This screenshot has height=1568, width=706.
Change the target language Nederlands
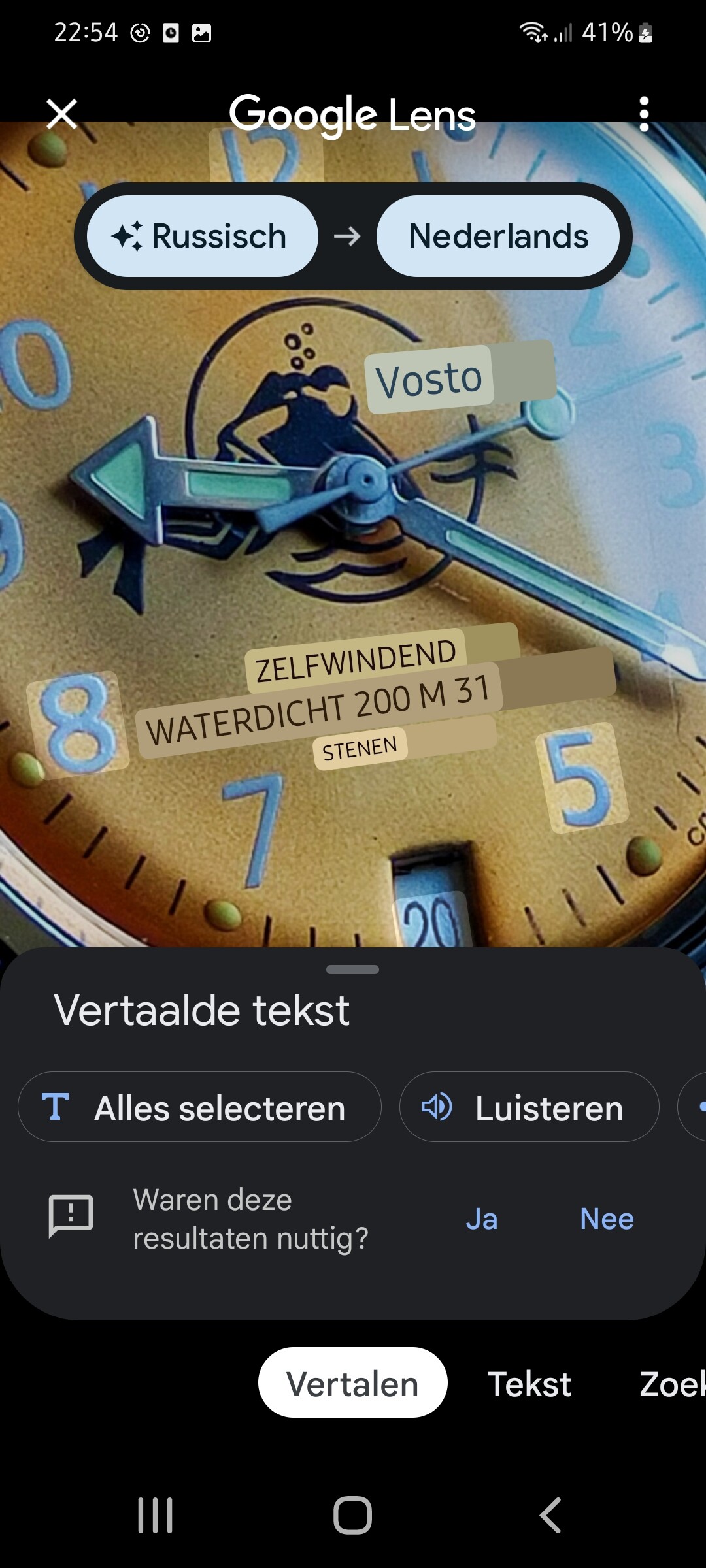[498, 236]
